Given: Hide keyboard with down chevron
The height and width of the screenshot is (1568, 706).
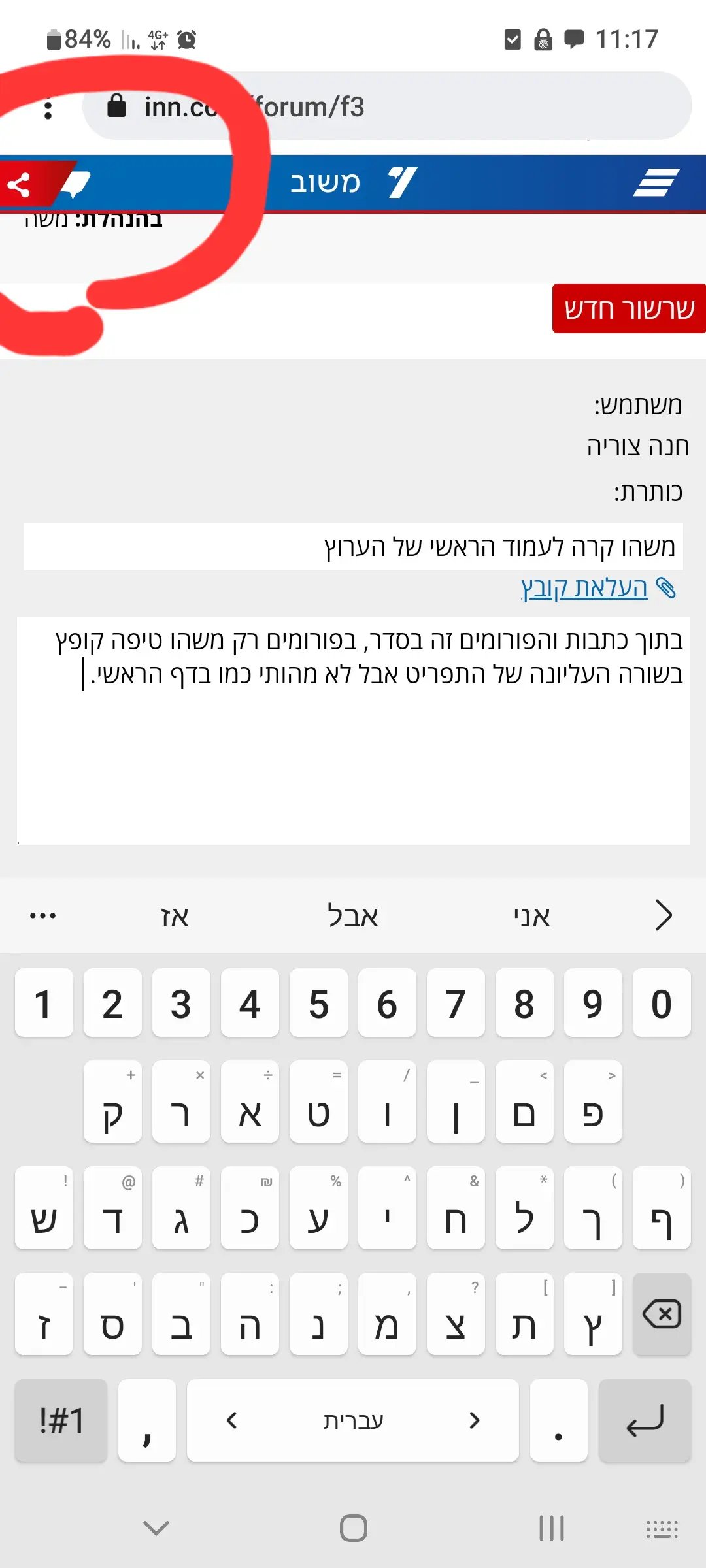Looking at the screenshot, I should (x=156, y=1528).
